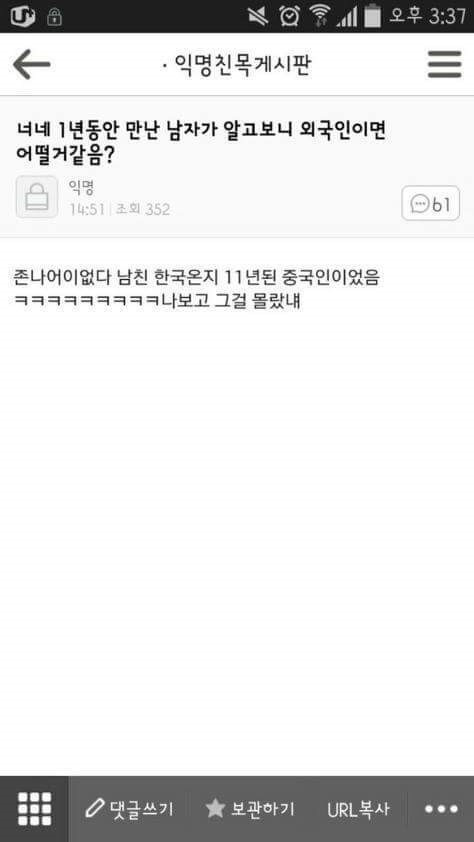The image size is (474, 842).
Task: Tap the anonymous author's lock avatar
Action: [x=37, y=197]
